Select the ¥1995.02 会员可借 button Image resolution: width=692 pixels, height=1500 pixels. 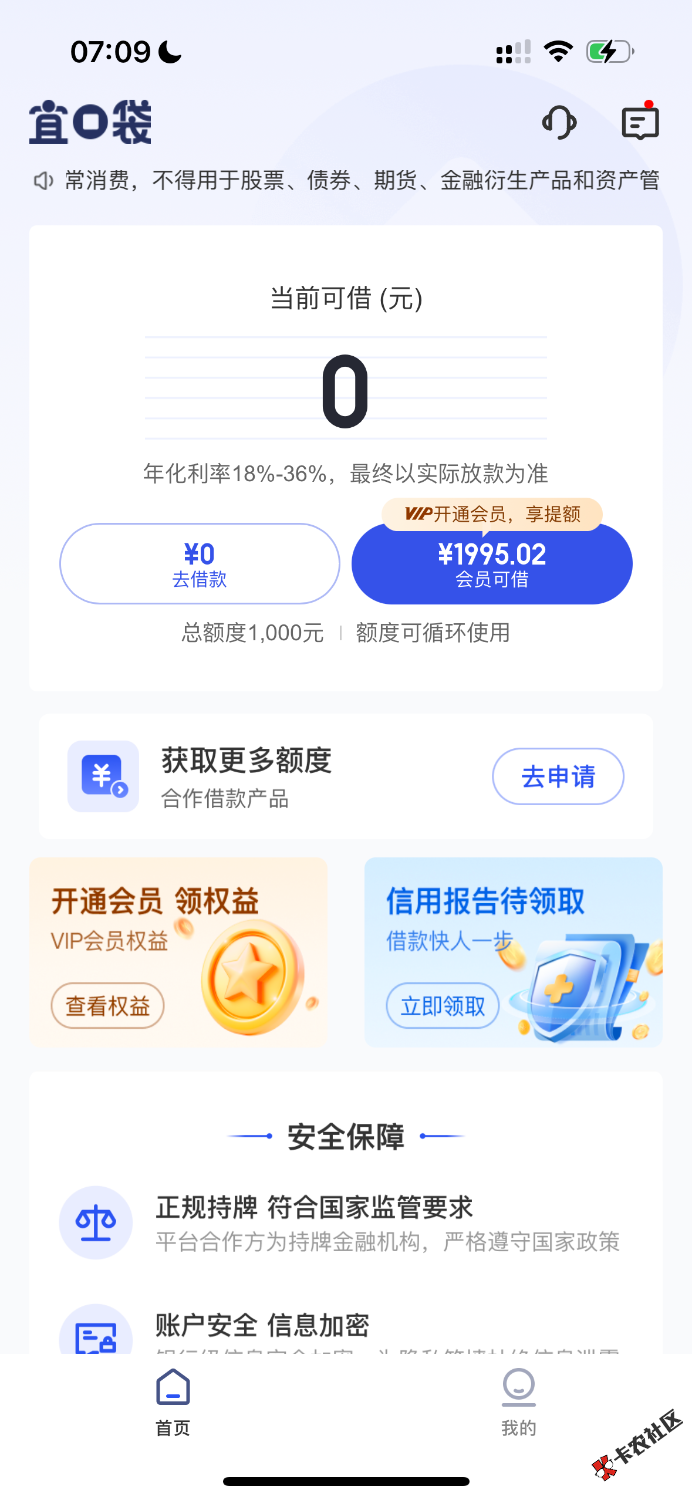tap(492, 564)
